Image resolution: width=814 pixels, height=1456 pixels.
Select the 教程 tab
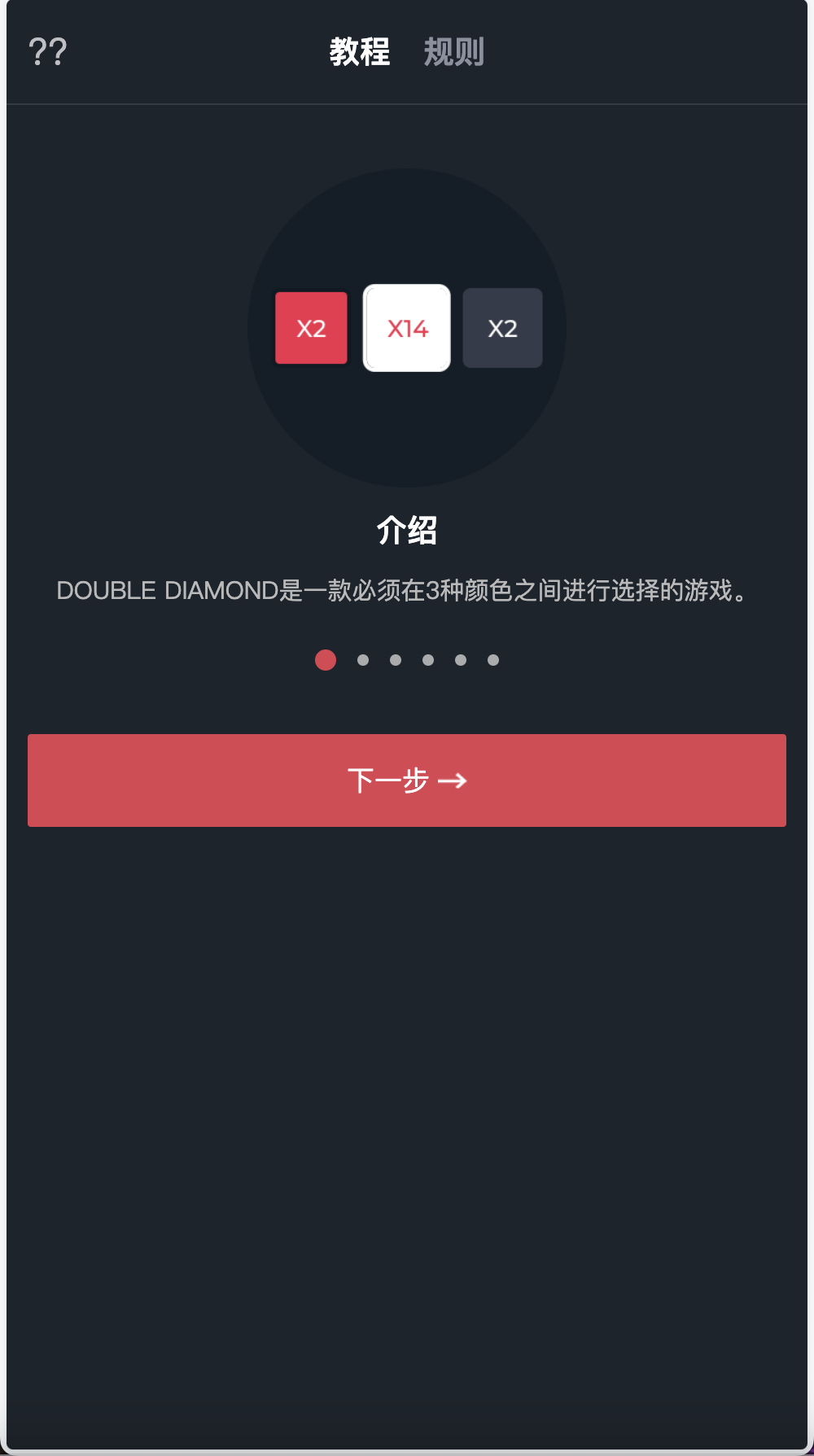click(360, 52)
